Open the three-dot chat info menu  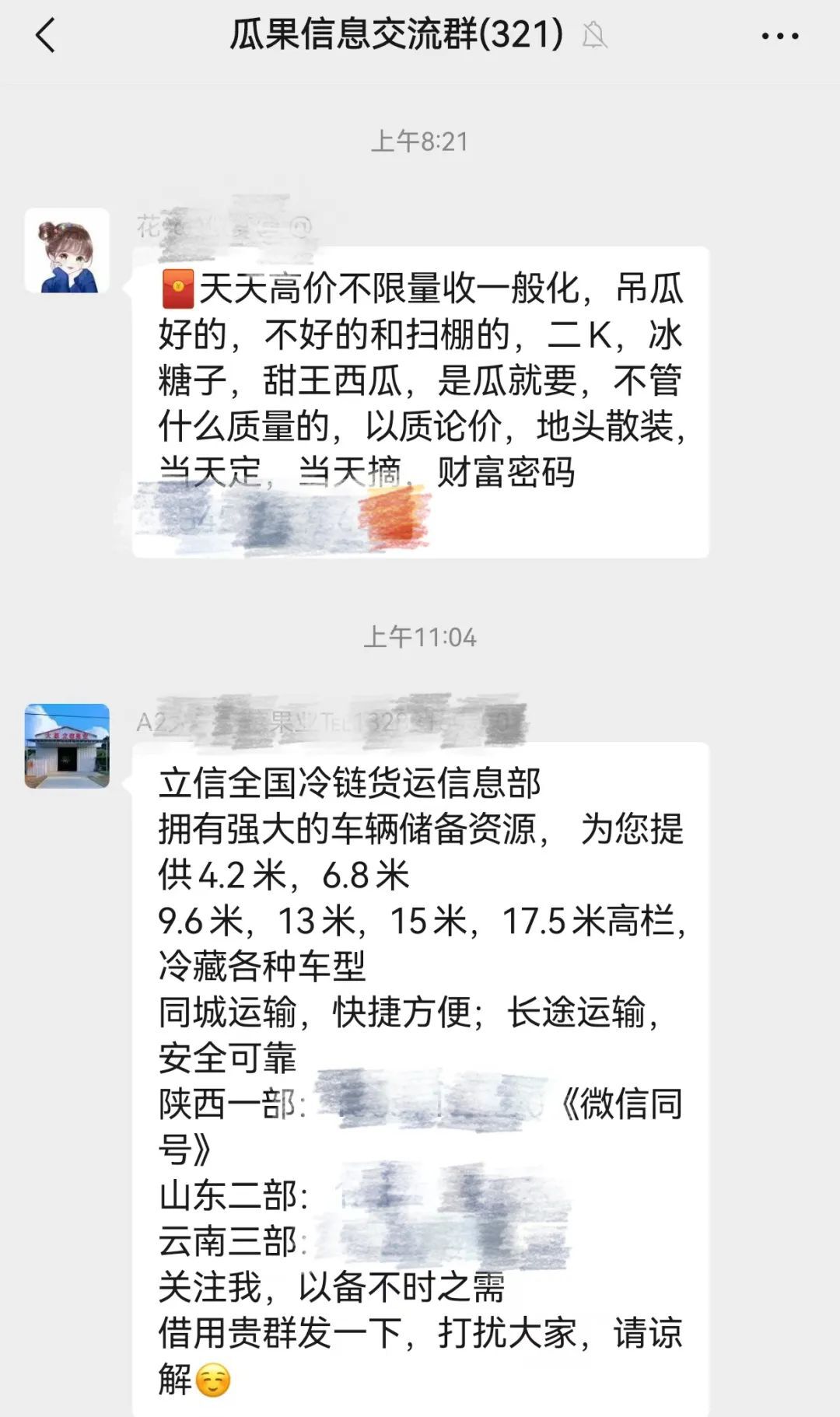[x=779, y=36]
